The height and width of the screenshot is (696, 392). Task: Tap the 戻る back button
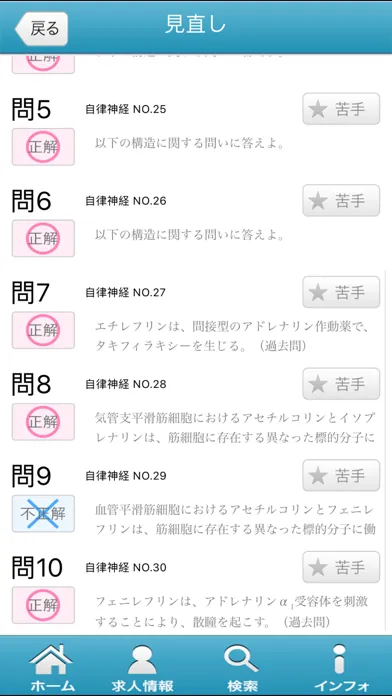[41, 29]
